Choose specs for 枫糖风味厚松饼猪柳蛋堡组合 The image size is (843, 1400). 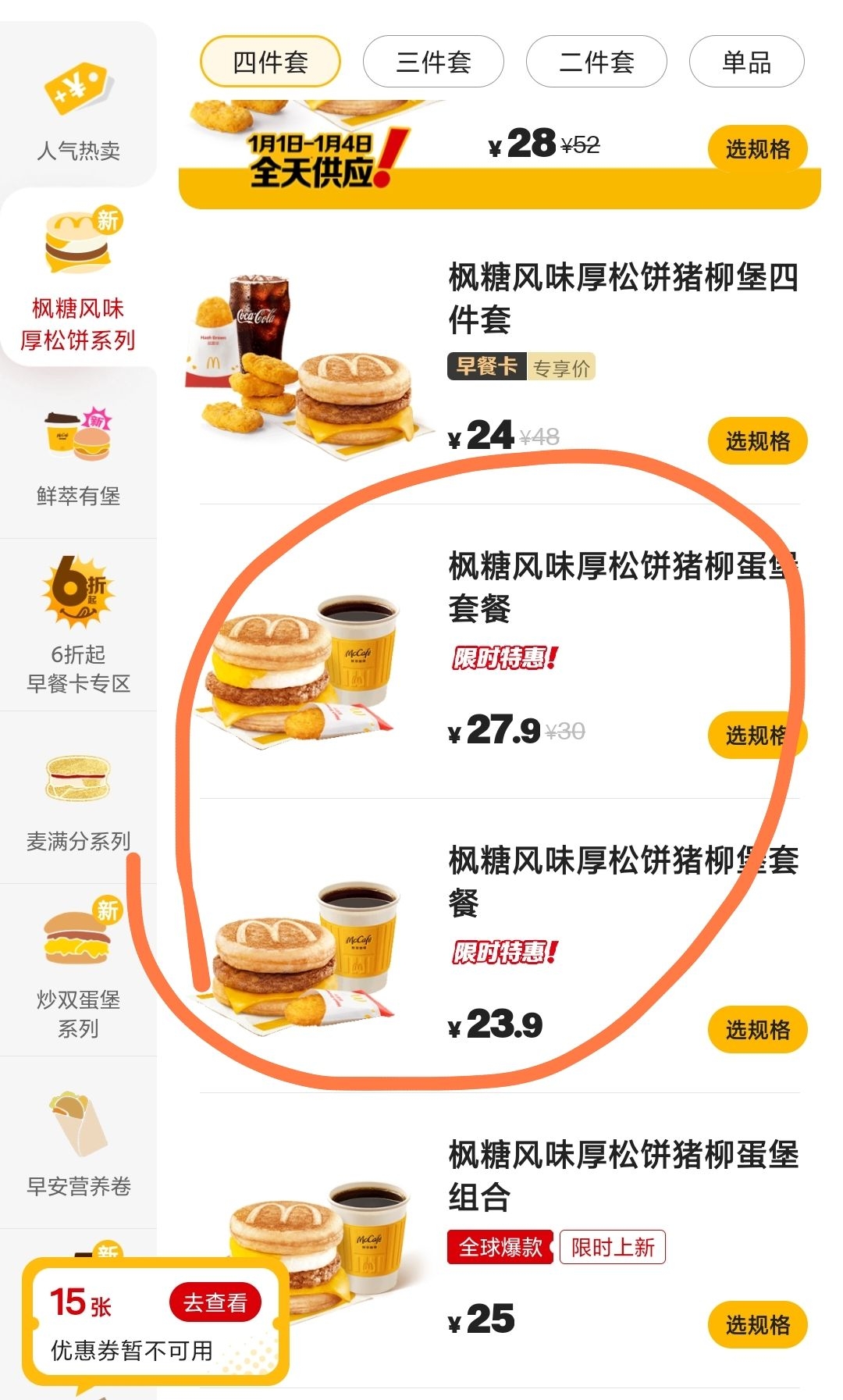pos(757,1324)
